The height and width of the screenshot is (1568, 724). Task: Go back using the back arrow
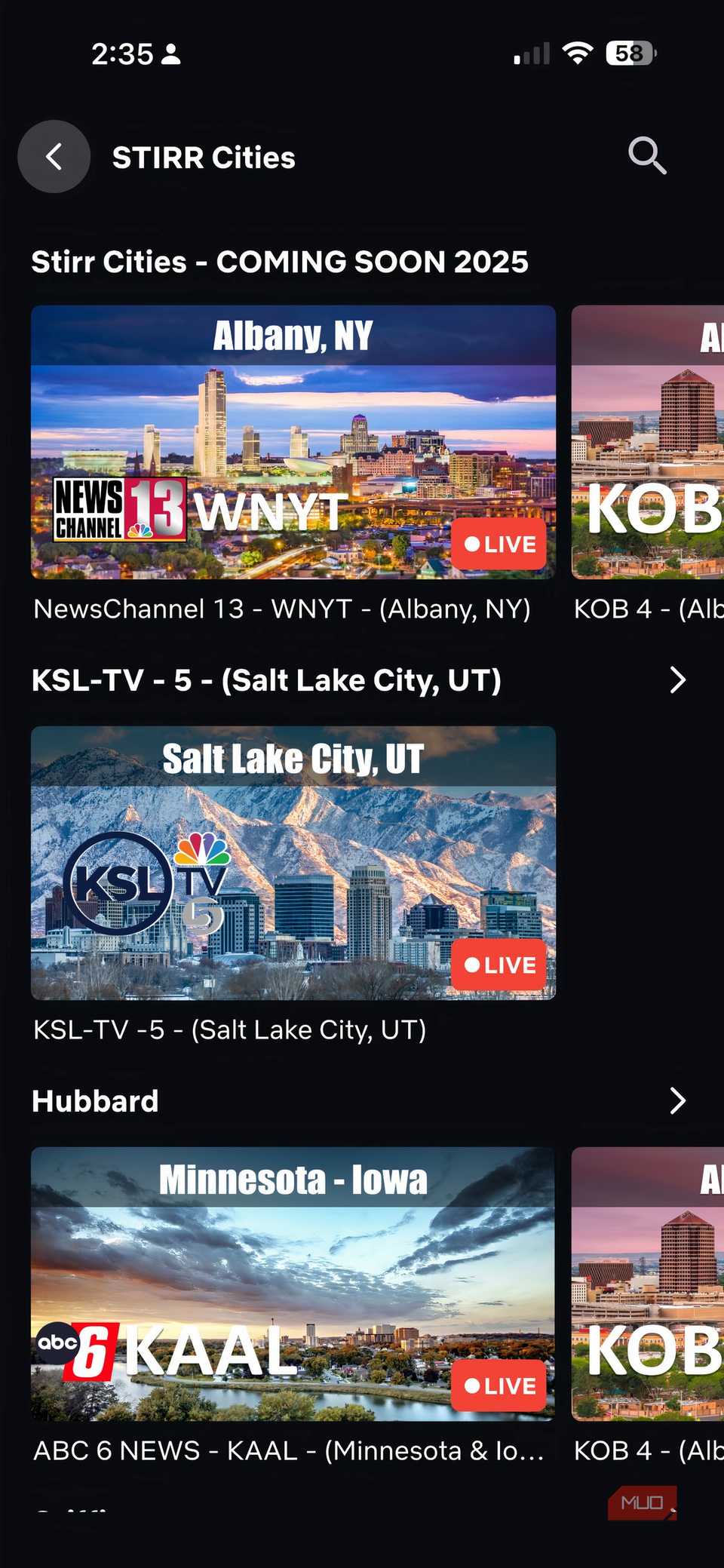[x=54, y=156]
